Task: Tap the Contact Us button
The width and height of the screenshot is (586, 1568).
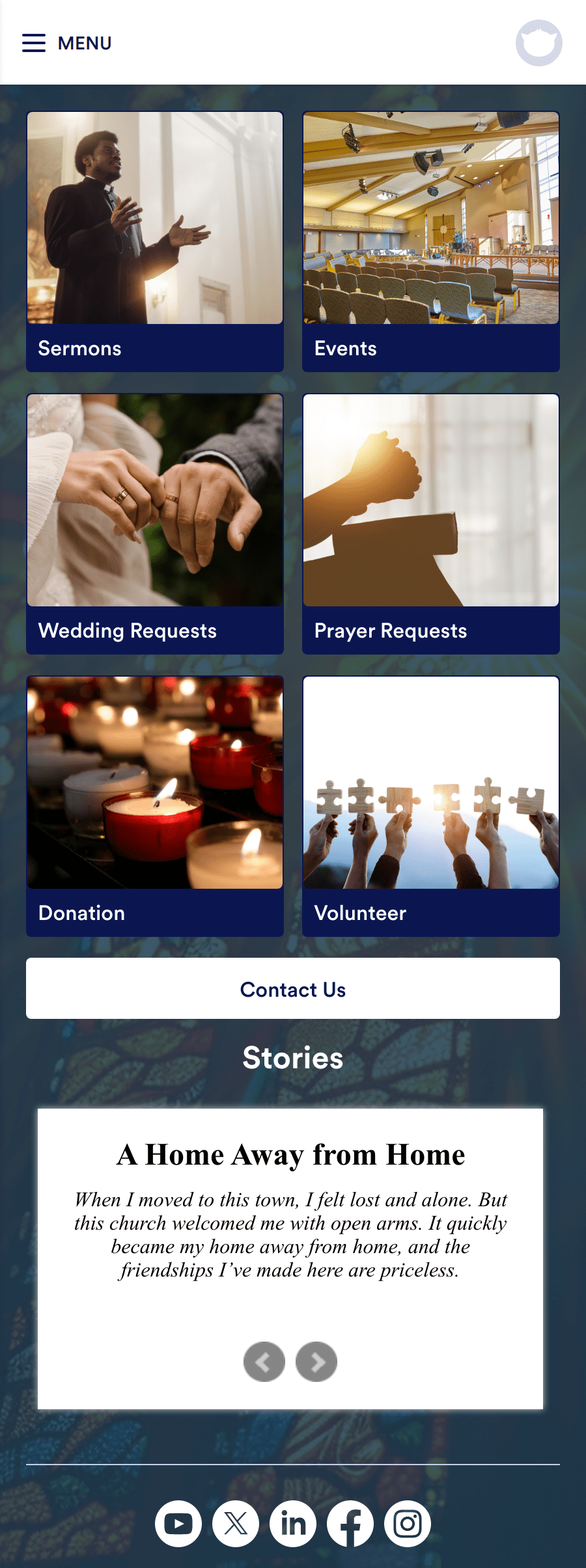Action: [293, 988]
